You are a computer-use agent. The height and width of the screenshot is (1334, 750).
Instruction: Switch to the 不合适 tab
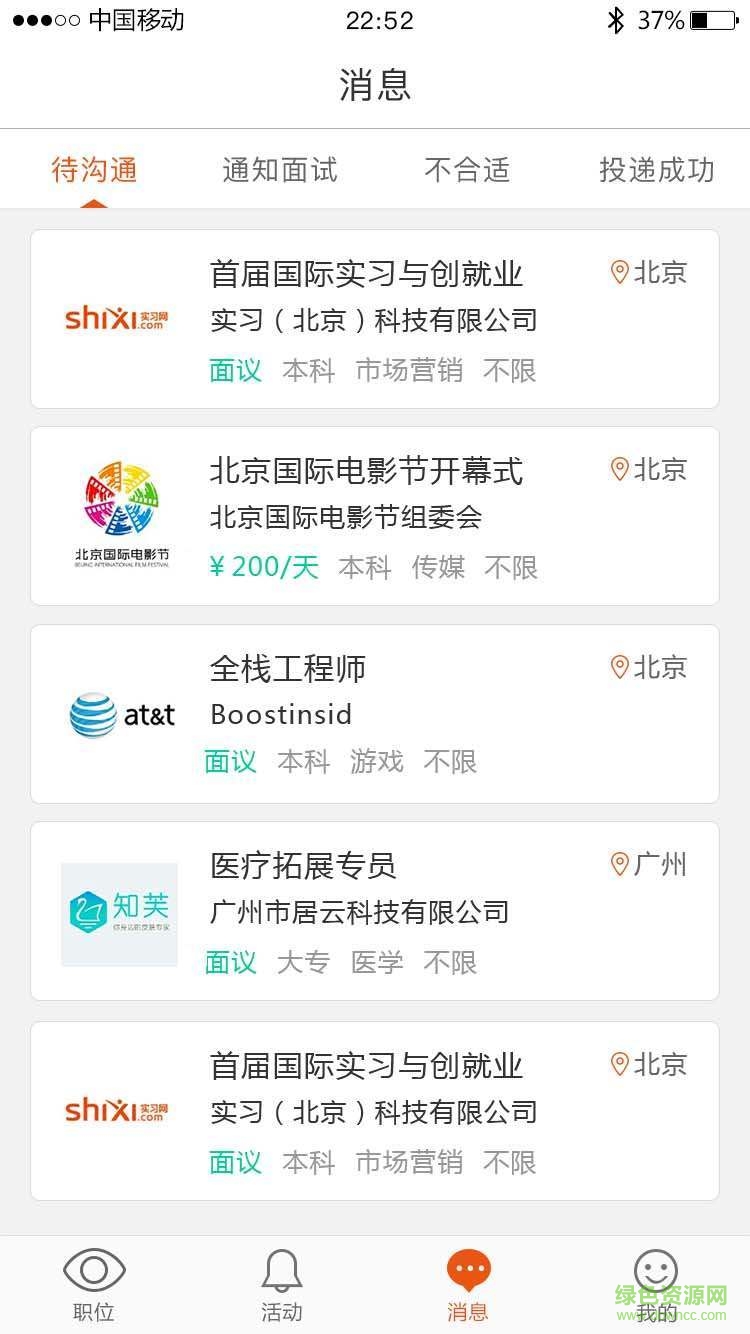coord(467,169)
